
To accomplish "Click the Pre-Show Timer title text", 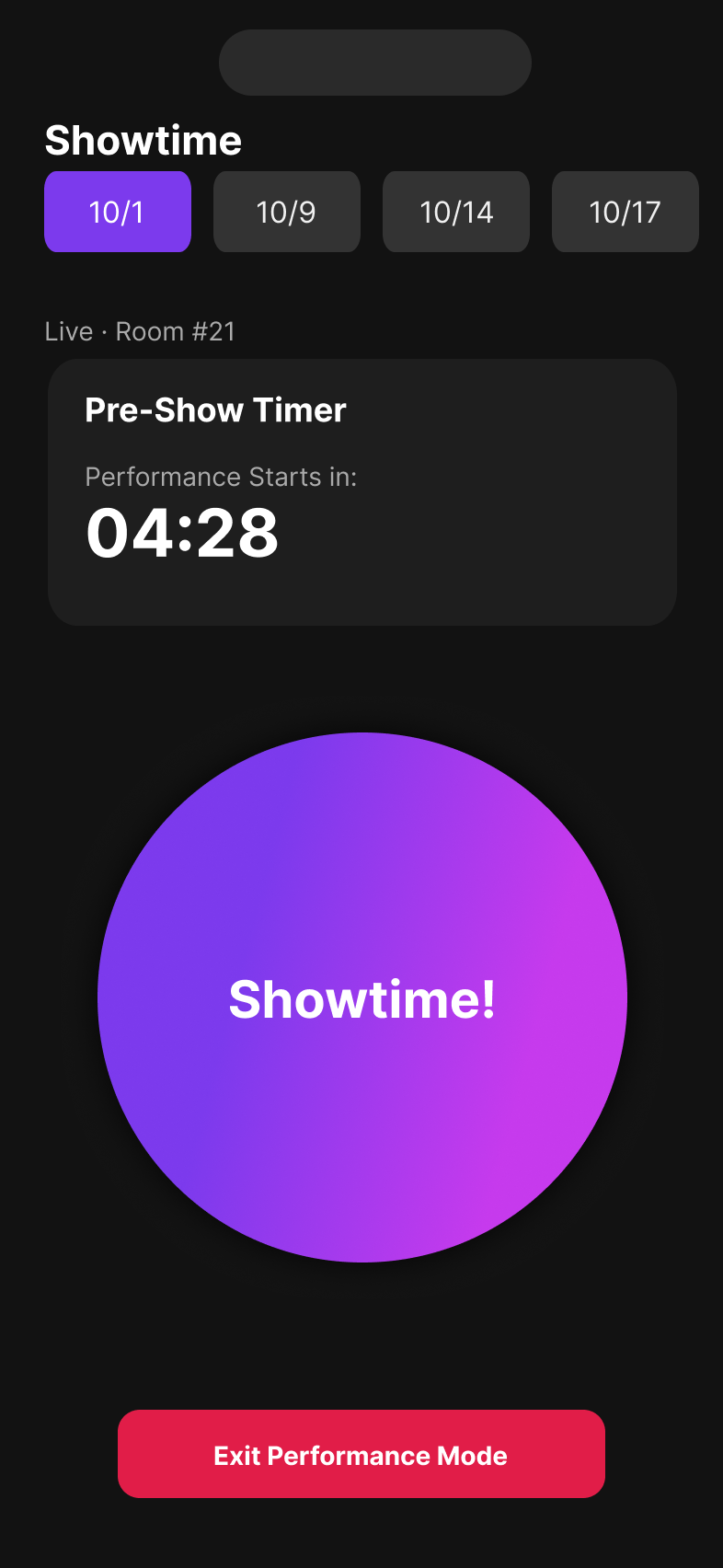I will 214,409.
